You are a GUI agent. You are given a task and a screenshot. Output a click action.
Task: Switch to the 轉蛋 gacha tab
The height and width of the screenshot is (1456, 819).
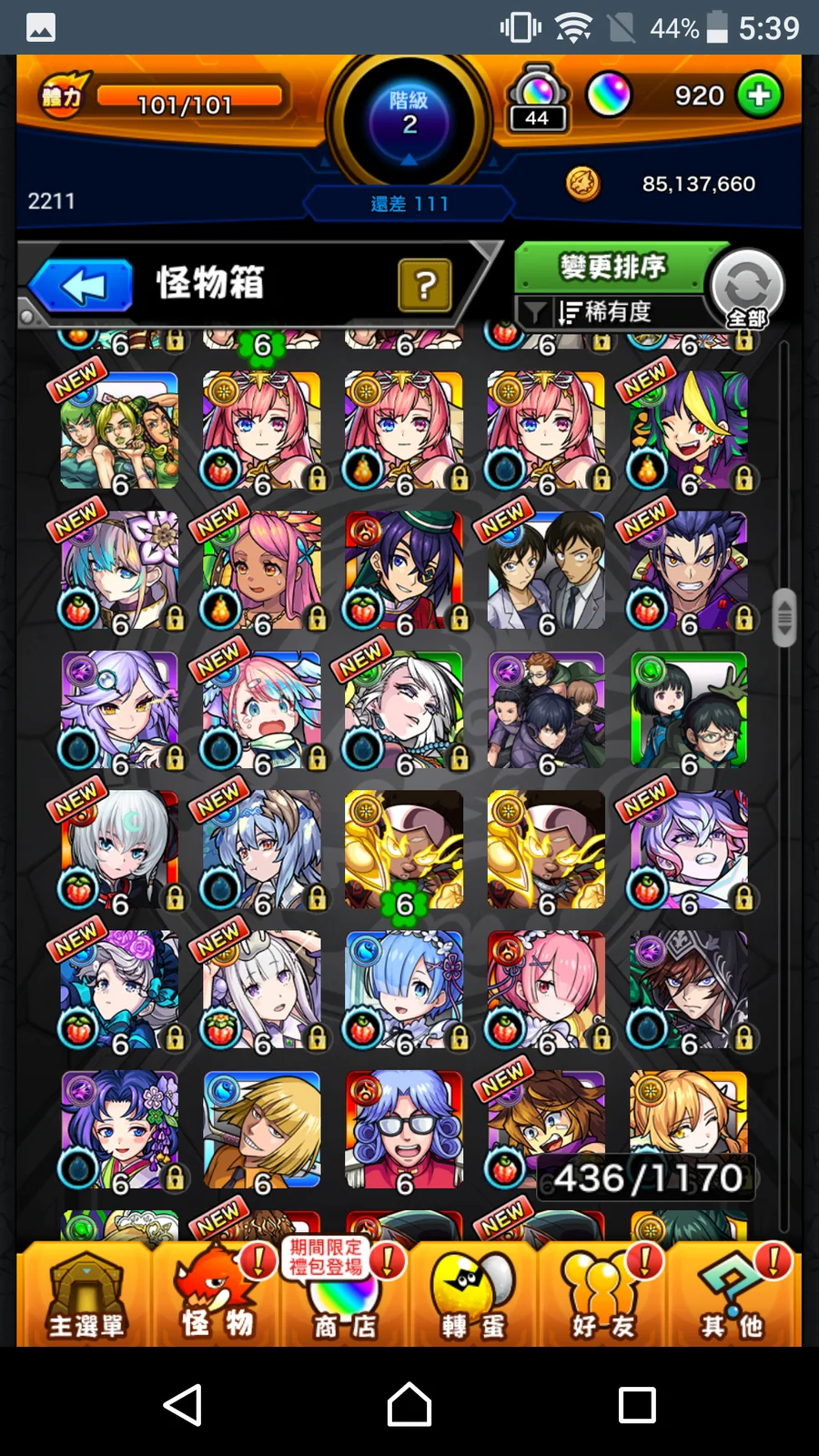(473, 1294)
